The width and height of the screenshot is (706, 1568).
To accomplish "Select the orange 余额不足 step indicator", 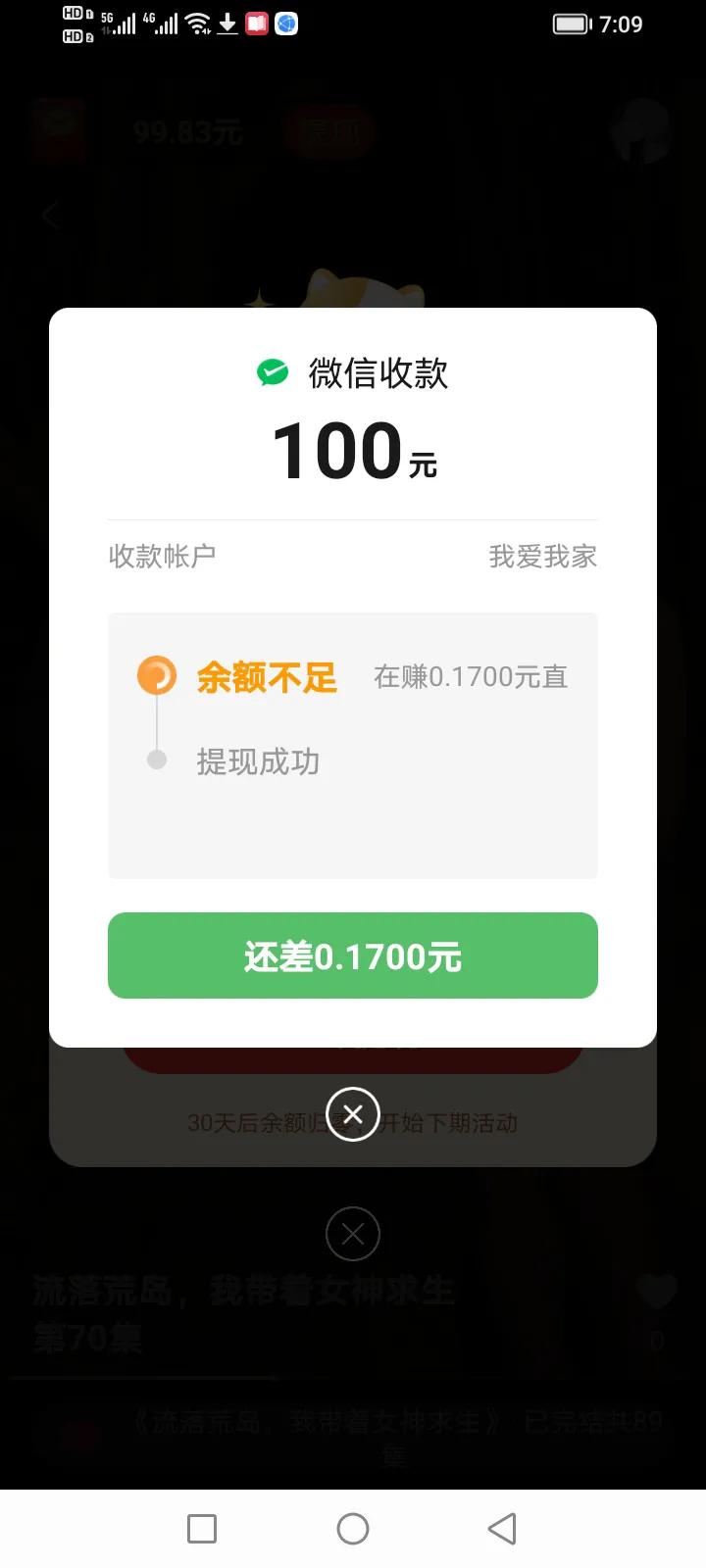I will [155, 676].
